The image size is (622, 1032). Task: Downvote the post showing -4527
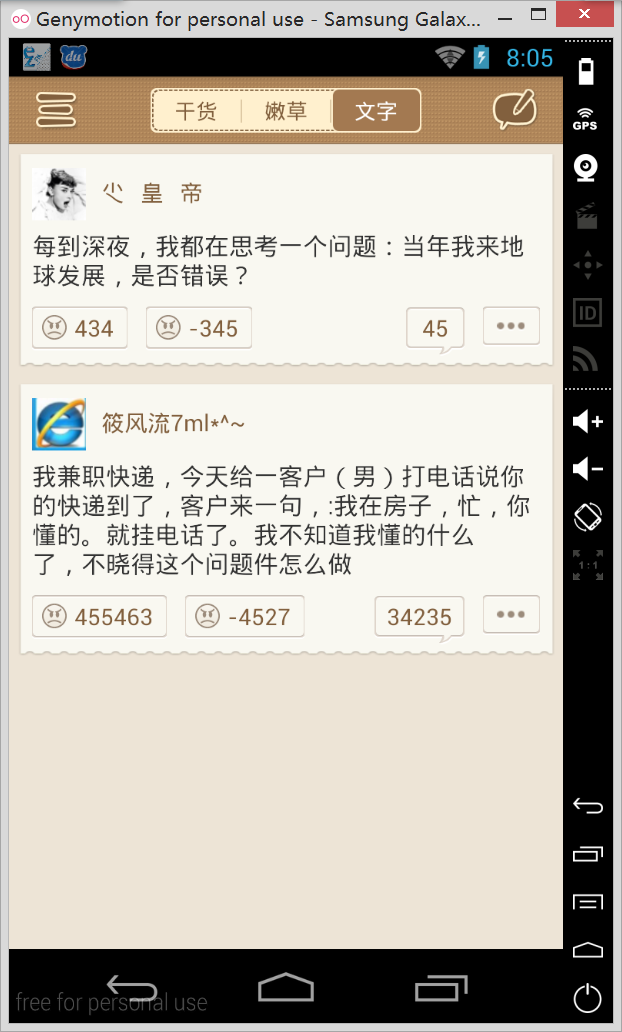[x=244, y=616]
